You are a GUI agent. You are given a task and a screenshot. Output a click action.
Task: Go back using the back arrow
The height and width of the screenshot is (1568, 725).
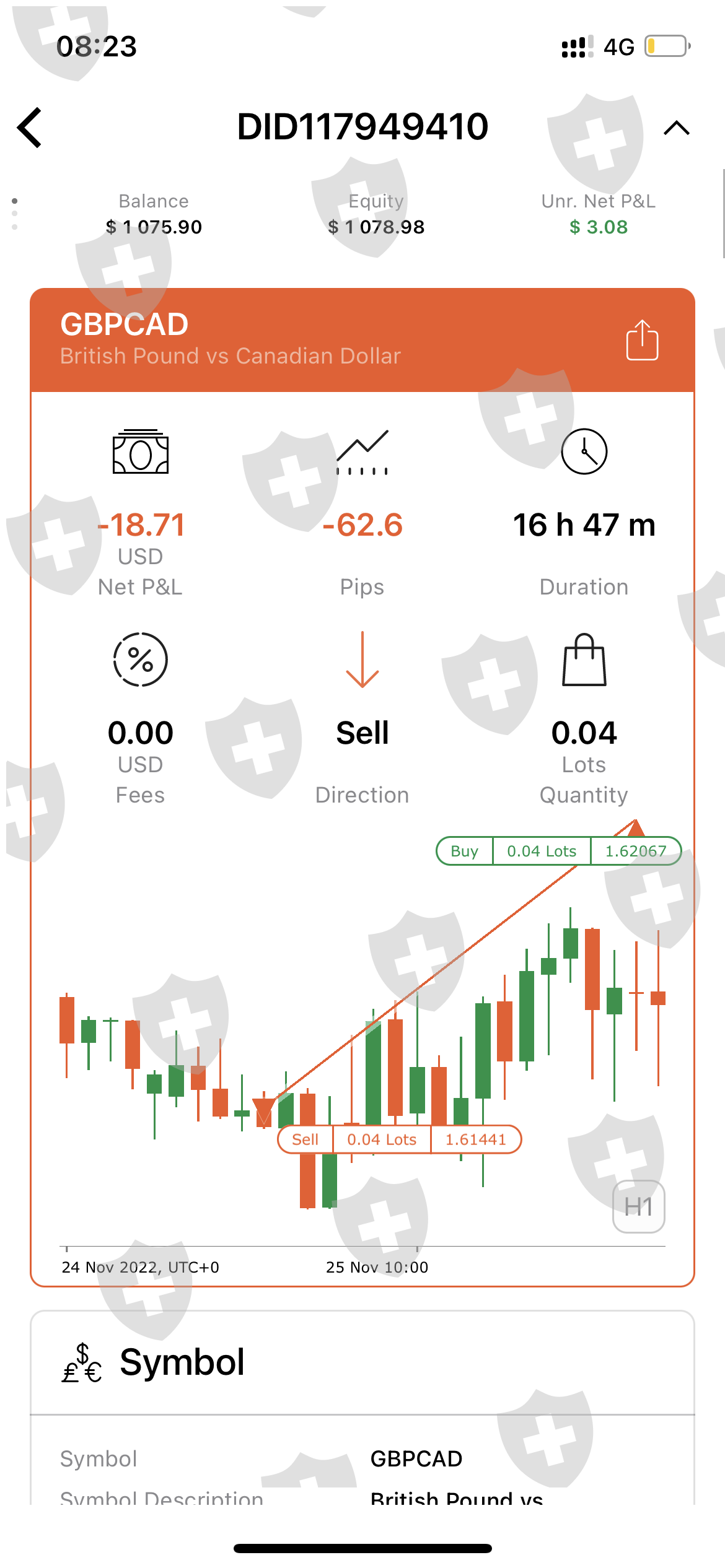click(x=30, y=128)
